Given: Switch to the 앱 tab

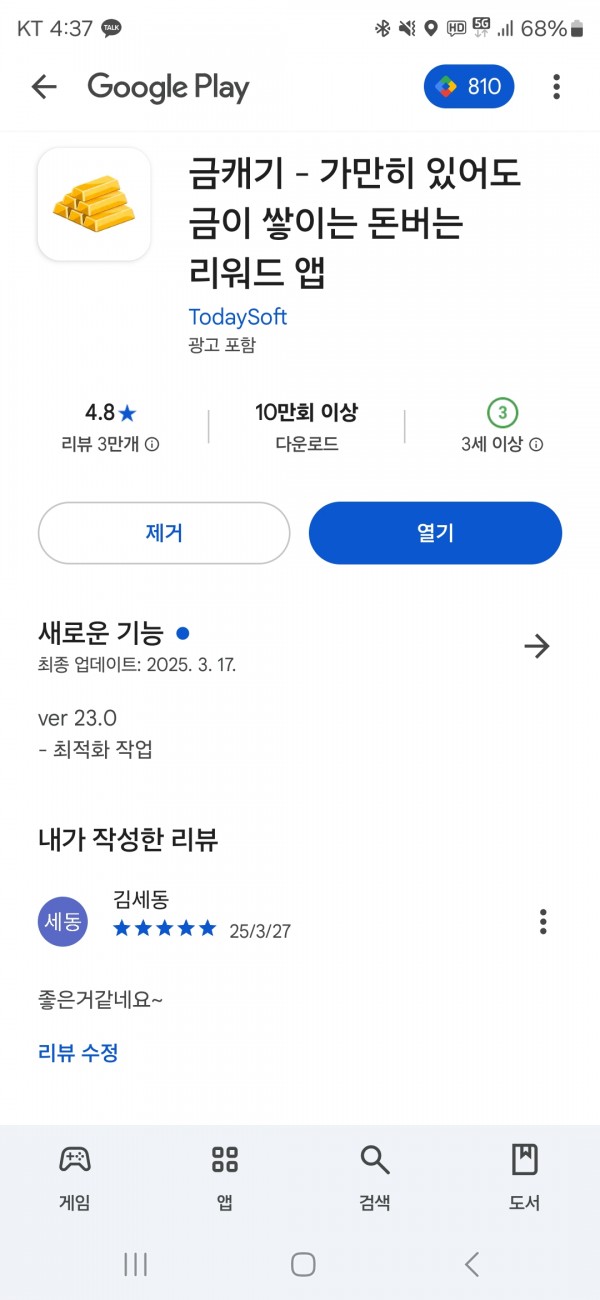Looking at the screenshot, I should [x=225, y=1178].
